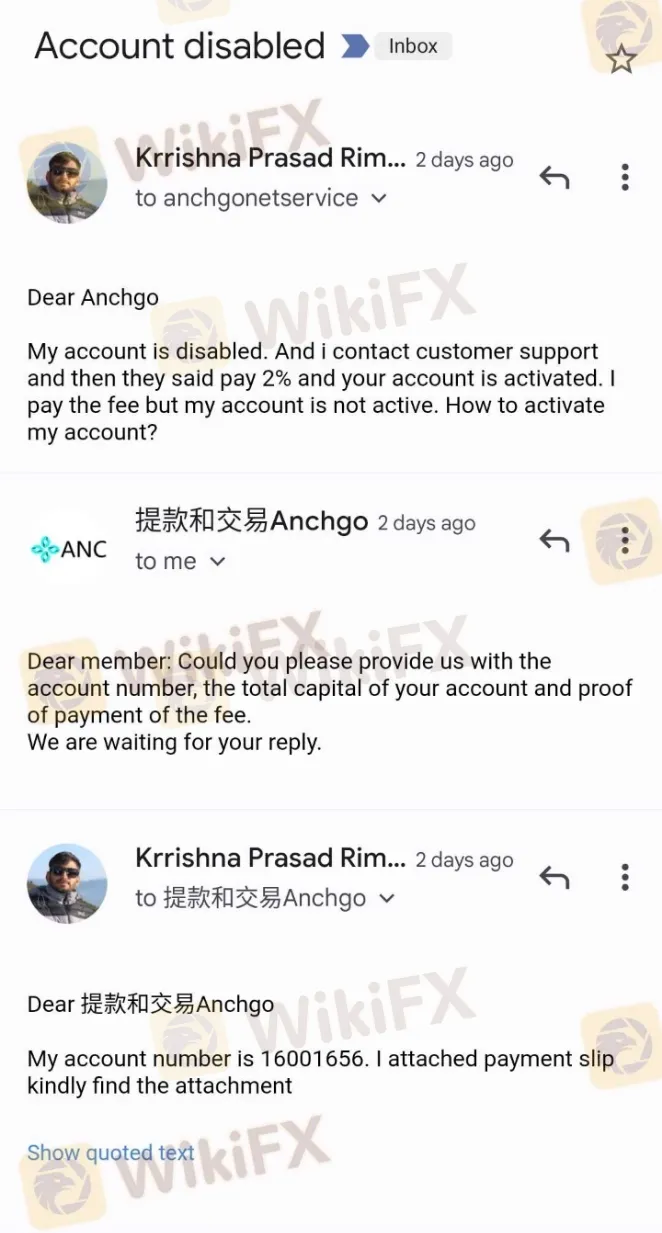Viewport: 662px width, 1233px height.
Task: Show quoted text
Action: tap(110, 1153)
